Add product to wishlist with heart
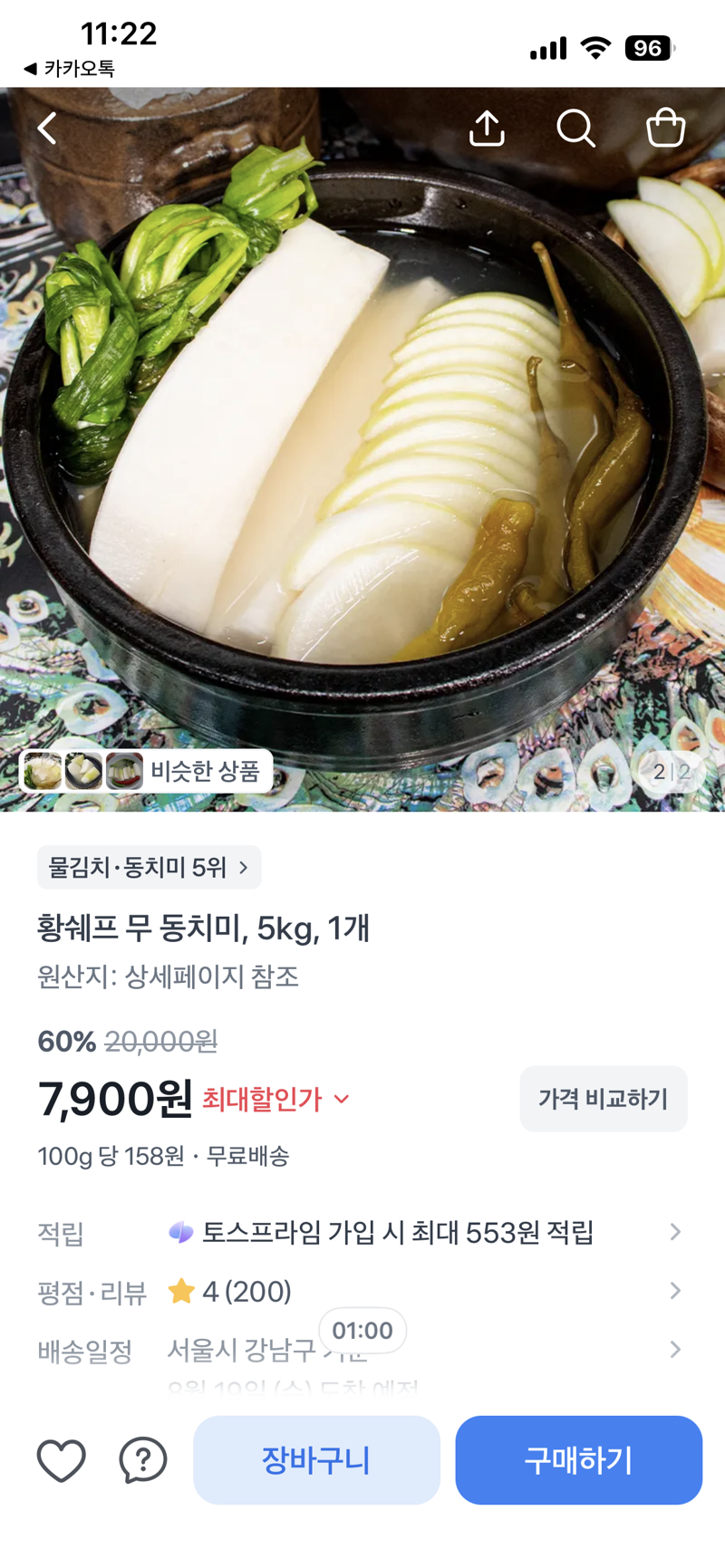This screenshot has width=725, height=1568. pyautogui.click(x=62, y=1460)
